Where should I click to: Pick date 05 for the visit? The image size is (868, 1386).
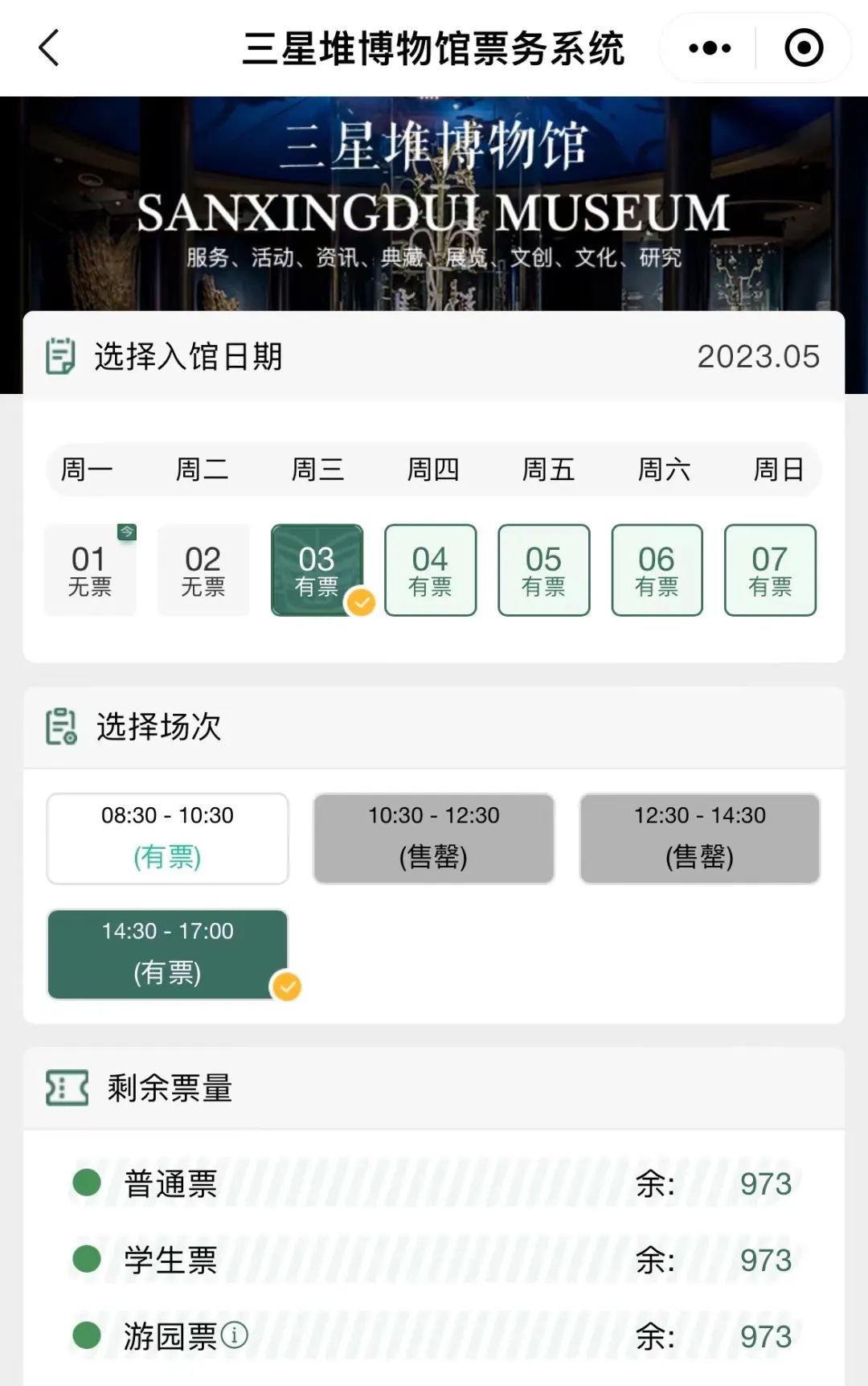[x=543, y=570]
